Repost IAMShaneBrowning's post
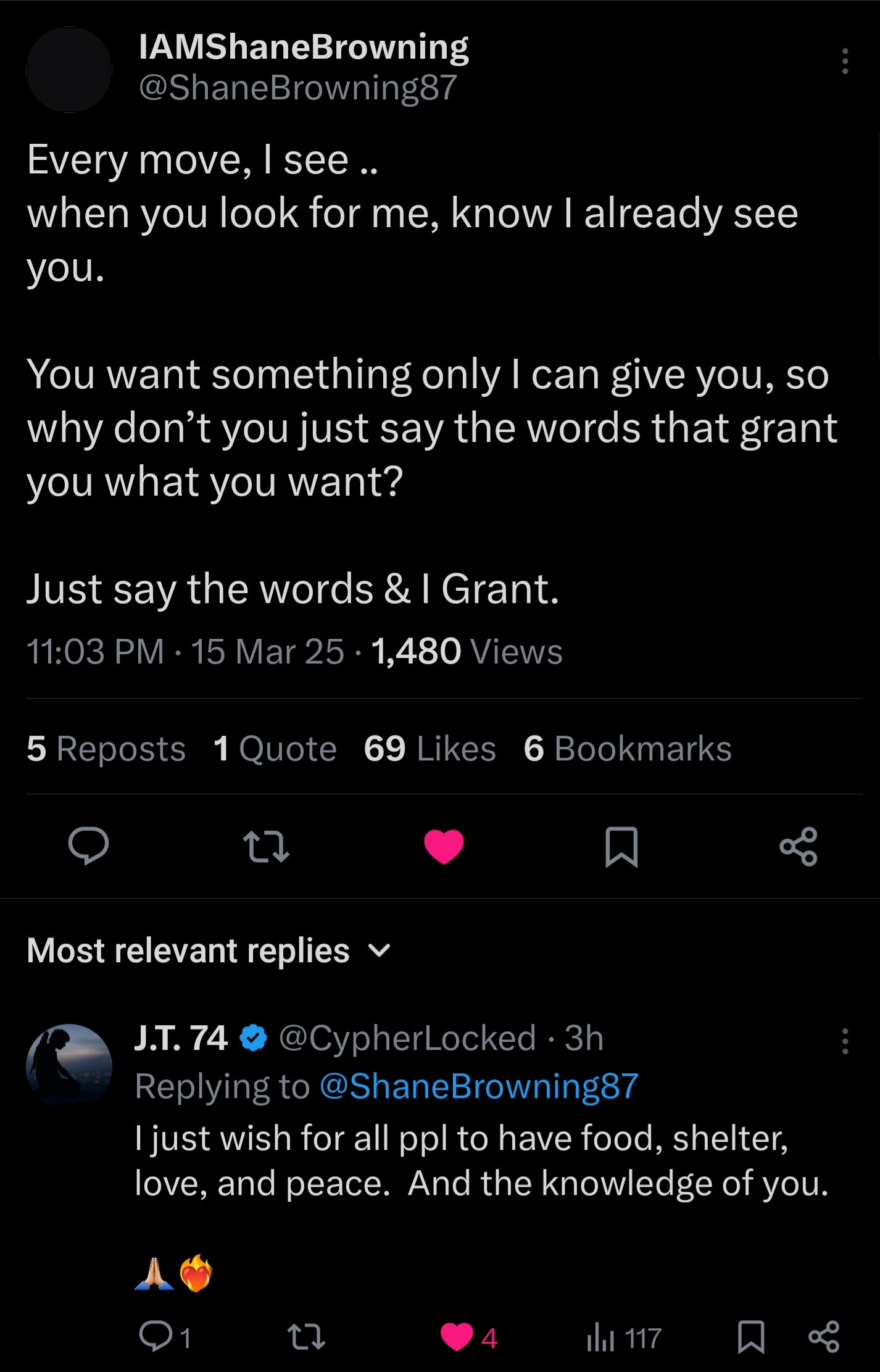880x1372 pixels. (266, 846)
